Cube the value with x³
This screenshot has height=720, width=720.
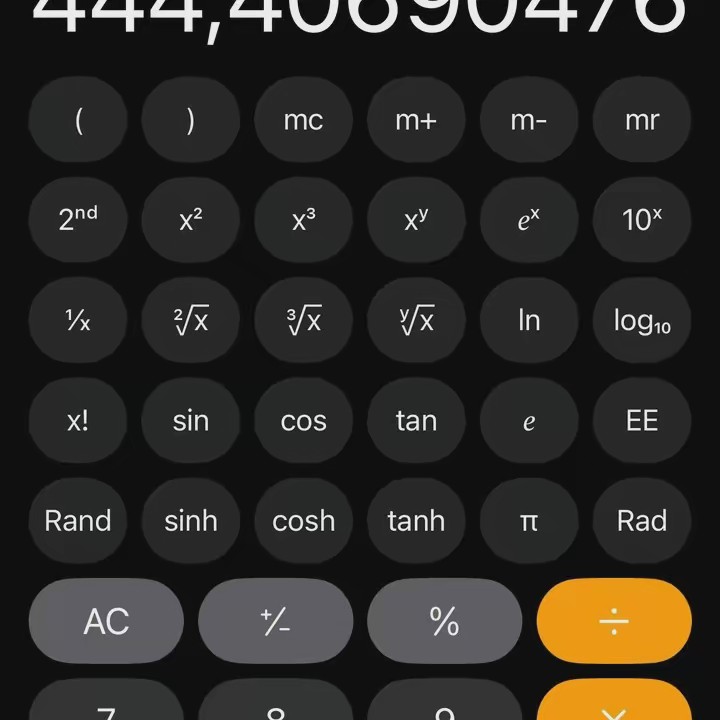pos(303,220)
